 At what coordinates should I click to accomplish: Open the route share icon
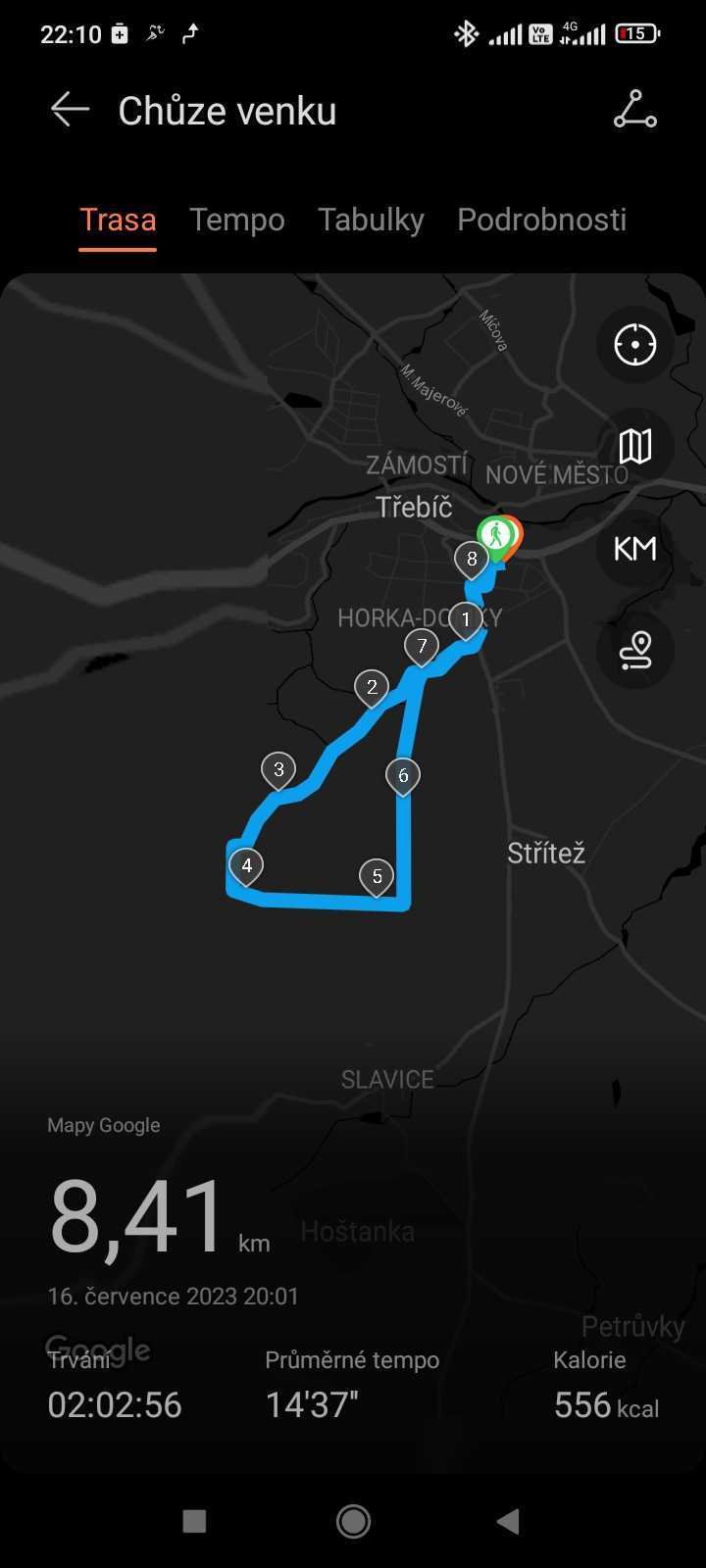pos(635,110)
